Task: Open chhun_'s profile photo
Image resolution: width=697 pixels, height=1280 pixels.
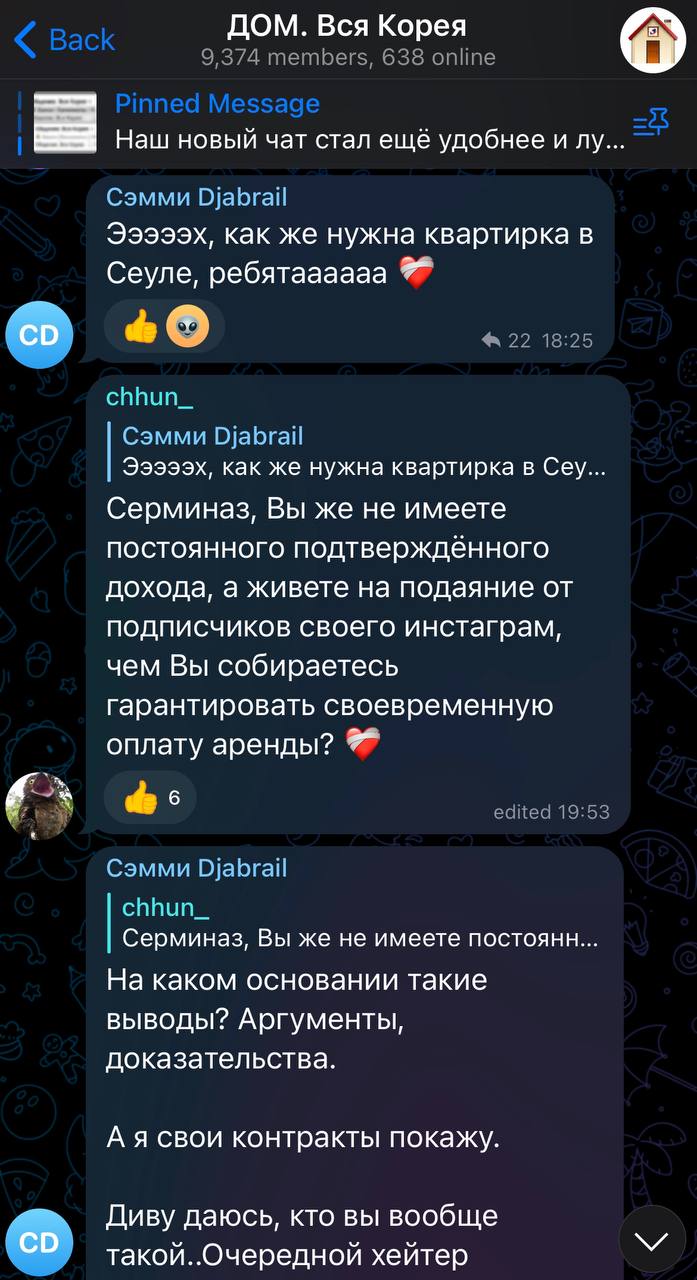Action: [x=40, y=805]
